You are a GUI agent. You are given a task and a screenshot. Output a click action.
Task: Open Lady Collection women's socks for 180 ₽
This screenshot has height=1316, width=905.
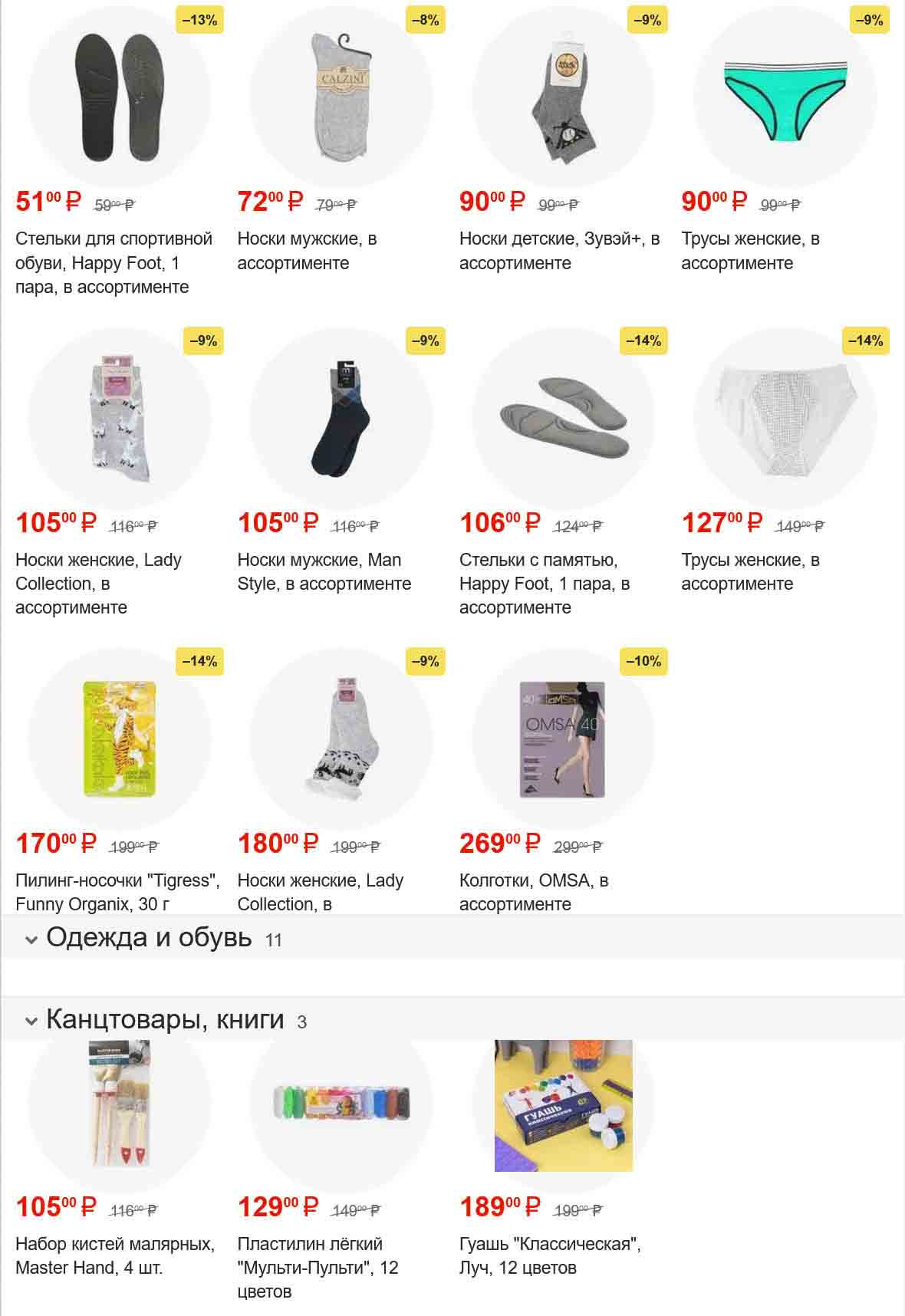(x=341, y=739)
